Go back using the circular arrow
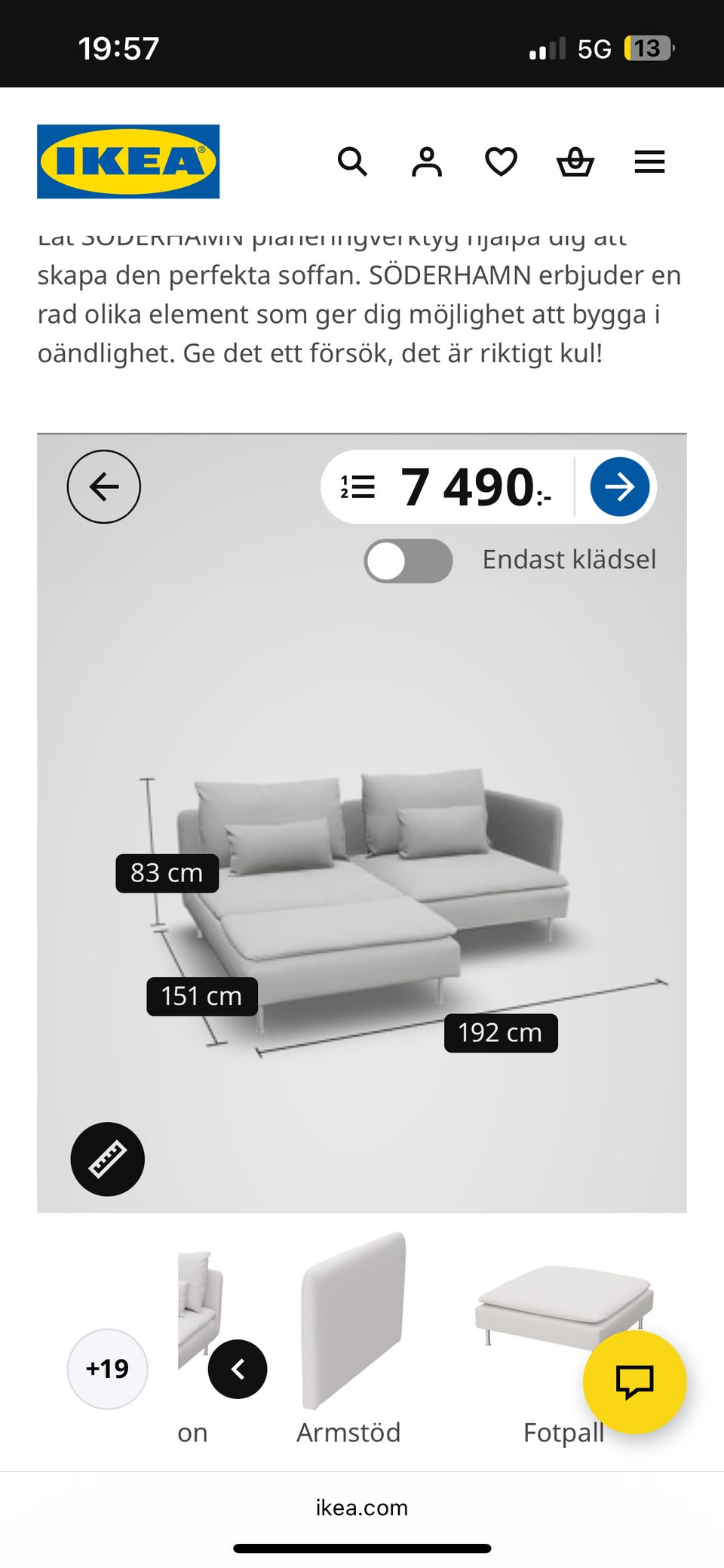The image size is (724, 1568). [x=104, y=487]
